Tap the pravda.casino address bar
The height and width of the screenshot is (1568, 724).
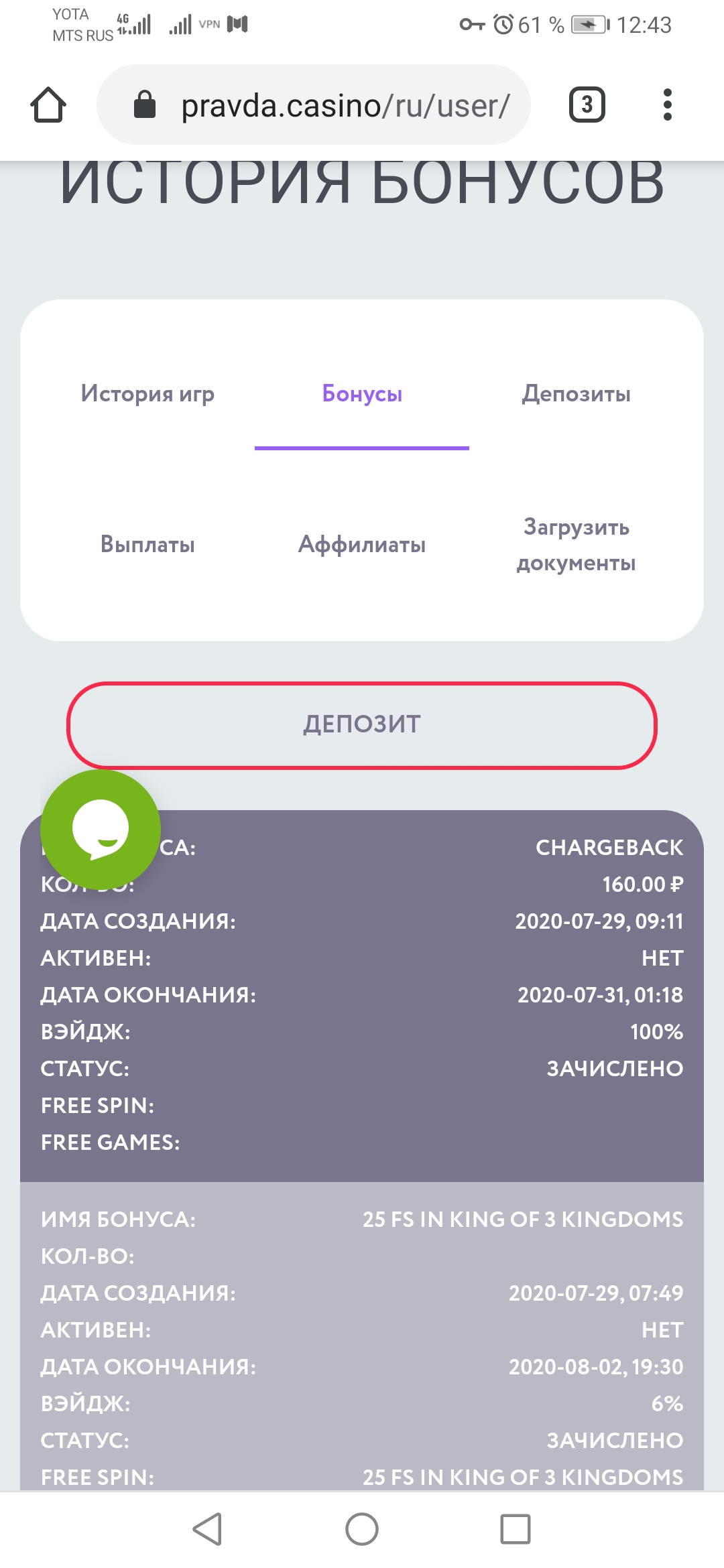click(x=314, y=105)
